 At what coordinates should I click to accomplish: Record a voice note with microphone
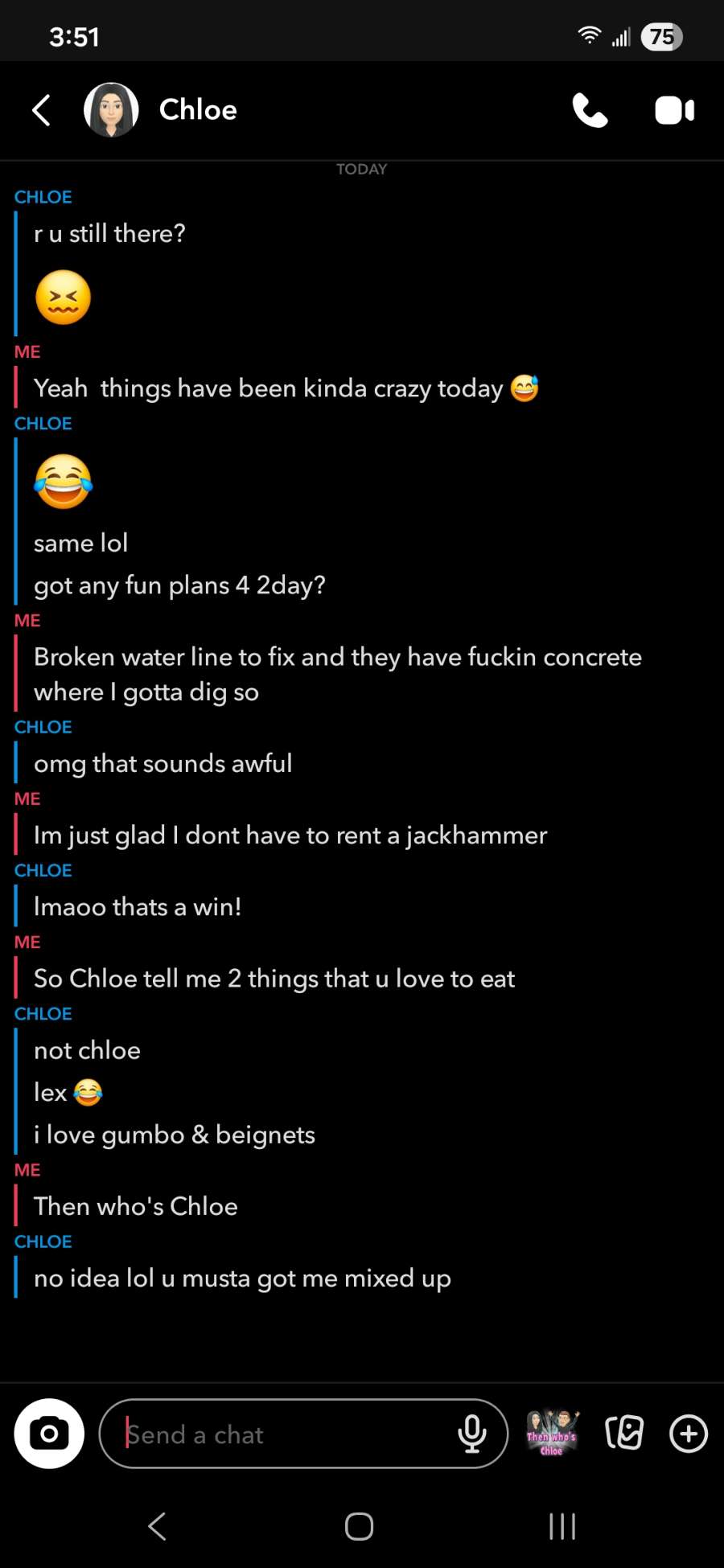[x=471, y=1434]
